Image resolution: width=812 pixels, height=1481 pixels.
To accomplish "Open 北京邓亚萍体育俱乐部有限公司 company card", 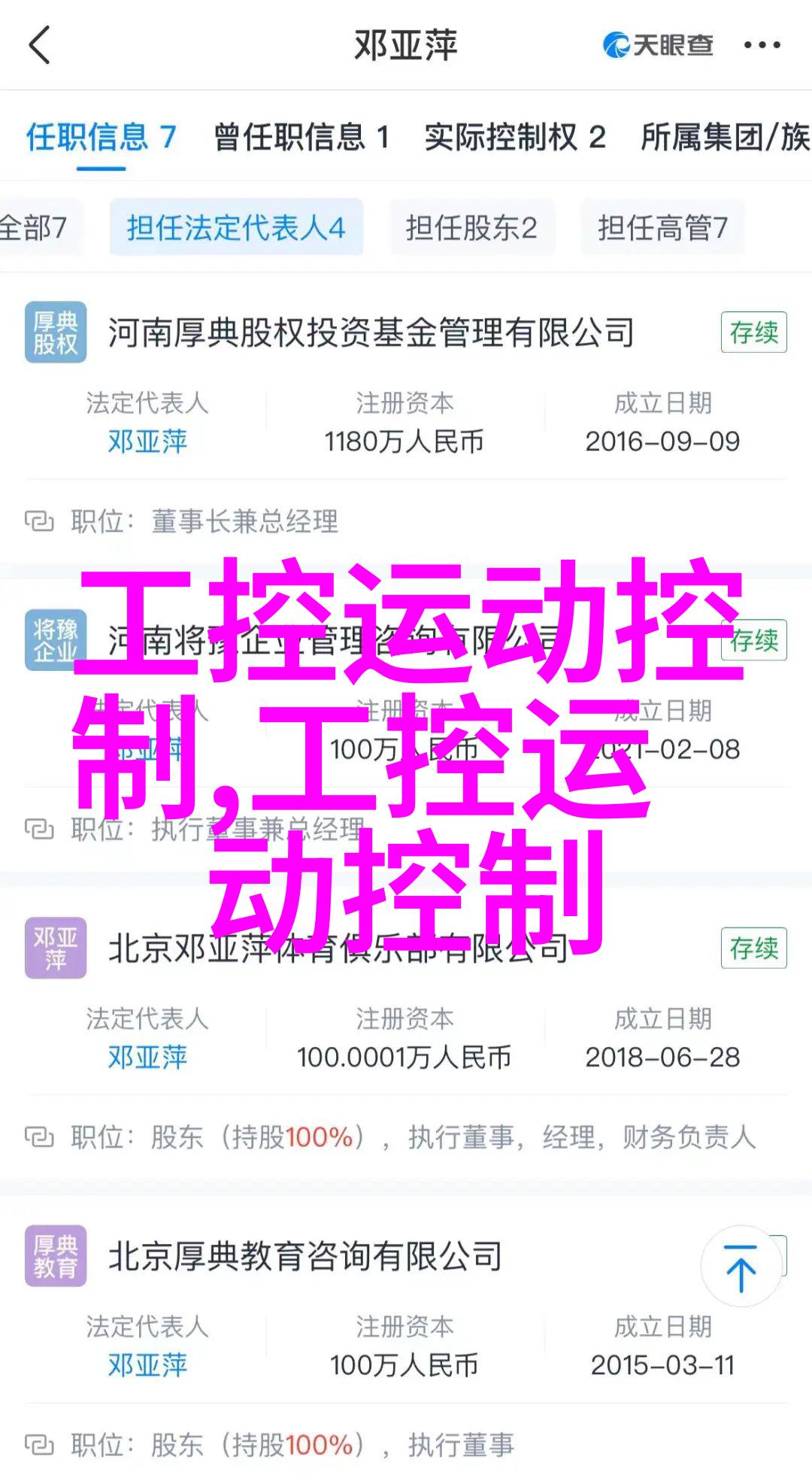I will 338,949.
